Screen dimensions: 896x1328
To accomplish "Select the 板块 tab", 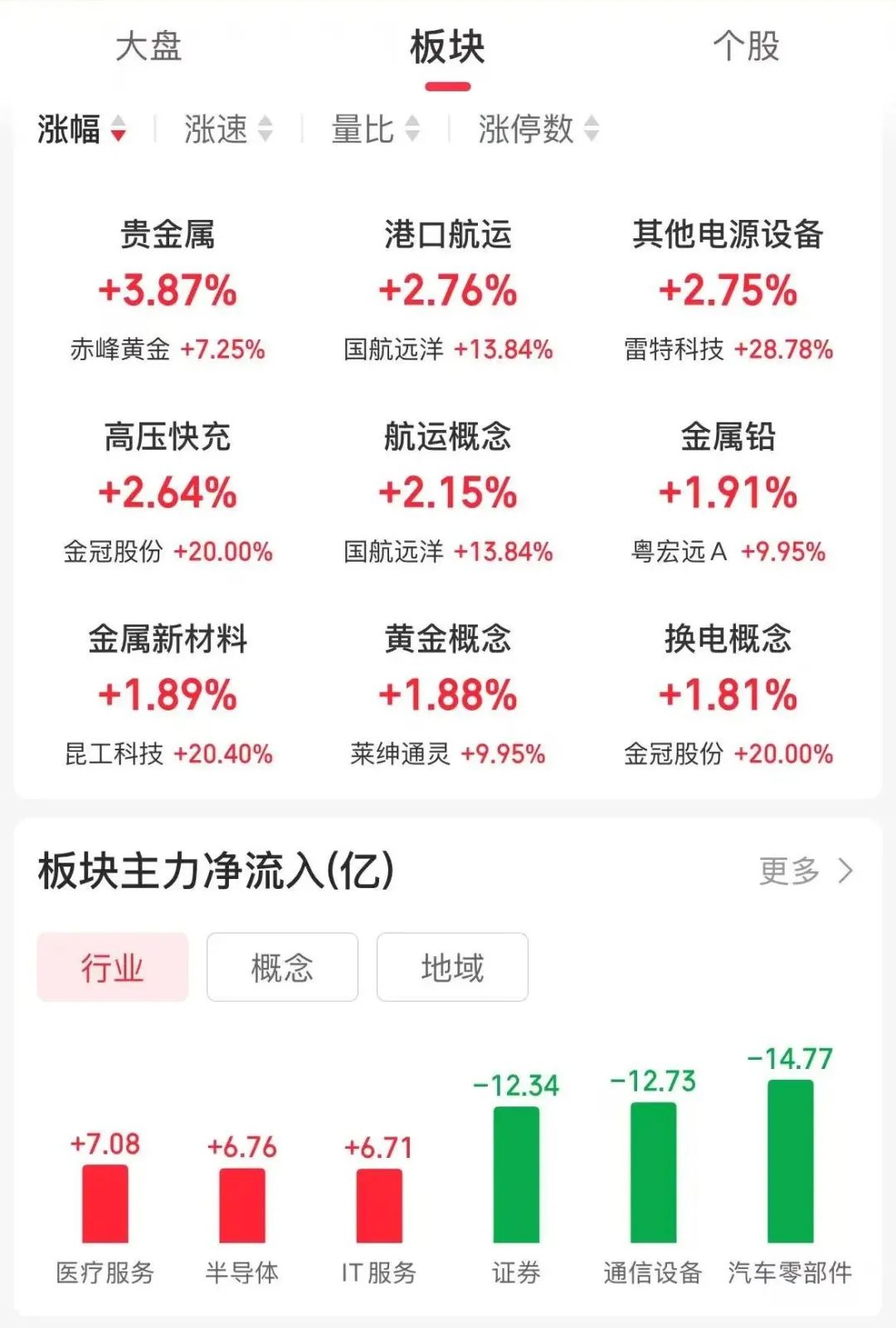I will [x=447, y=47].
